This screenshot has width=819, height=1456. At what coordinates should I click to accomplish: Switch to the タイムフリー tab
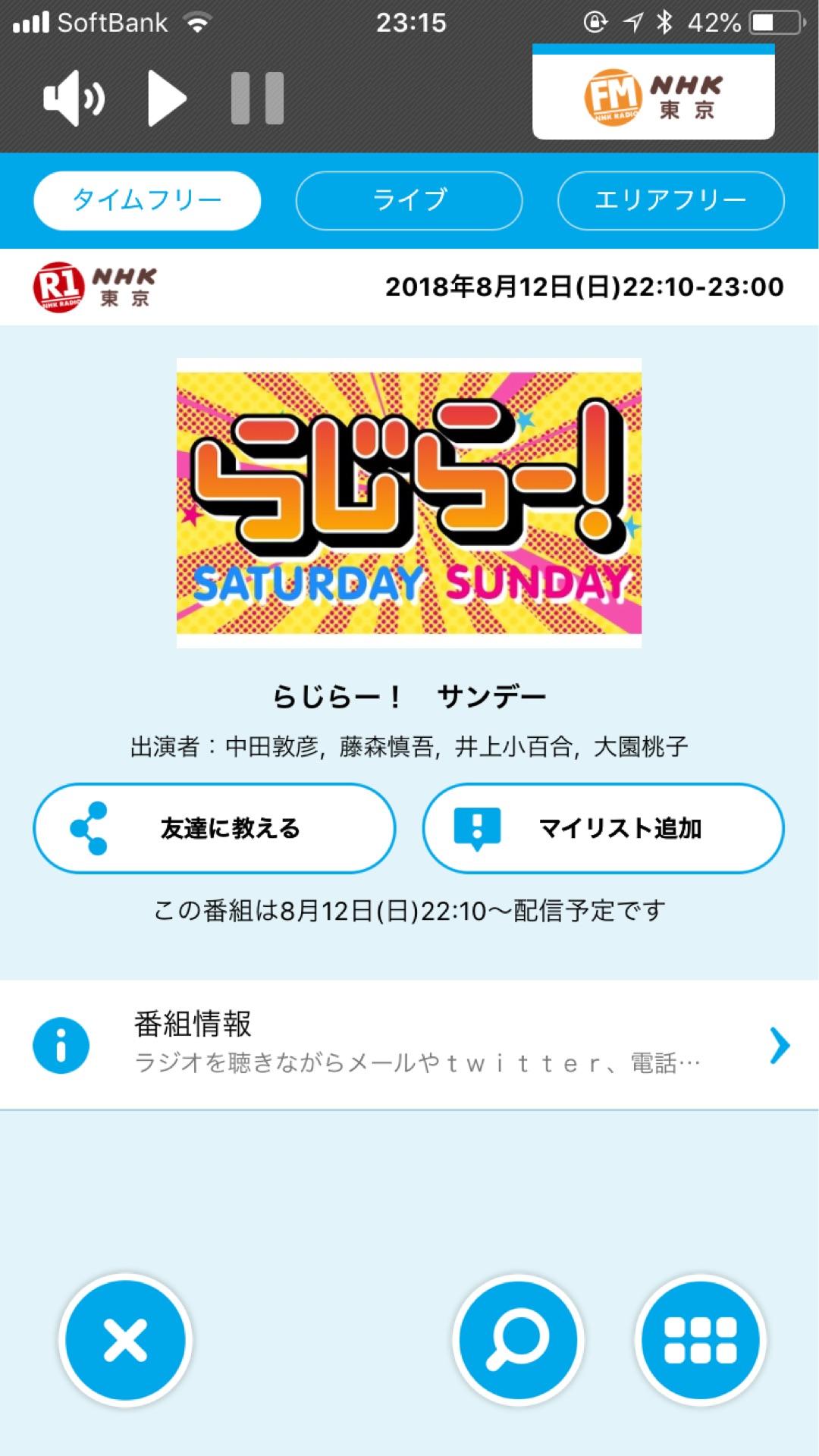point(146,199)
